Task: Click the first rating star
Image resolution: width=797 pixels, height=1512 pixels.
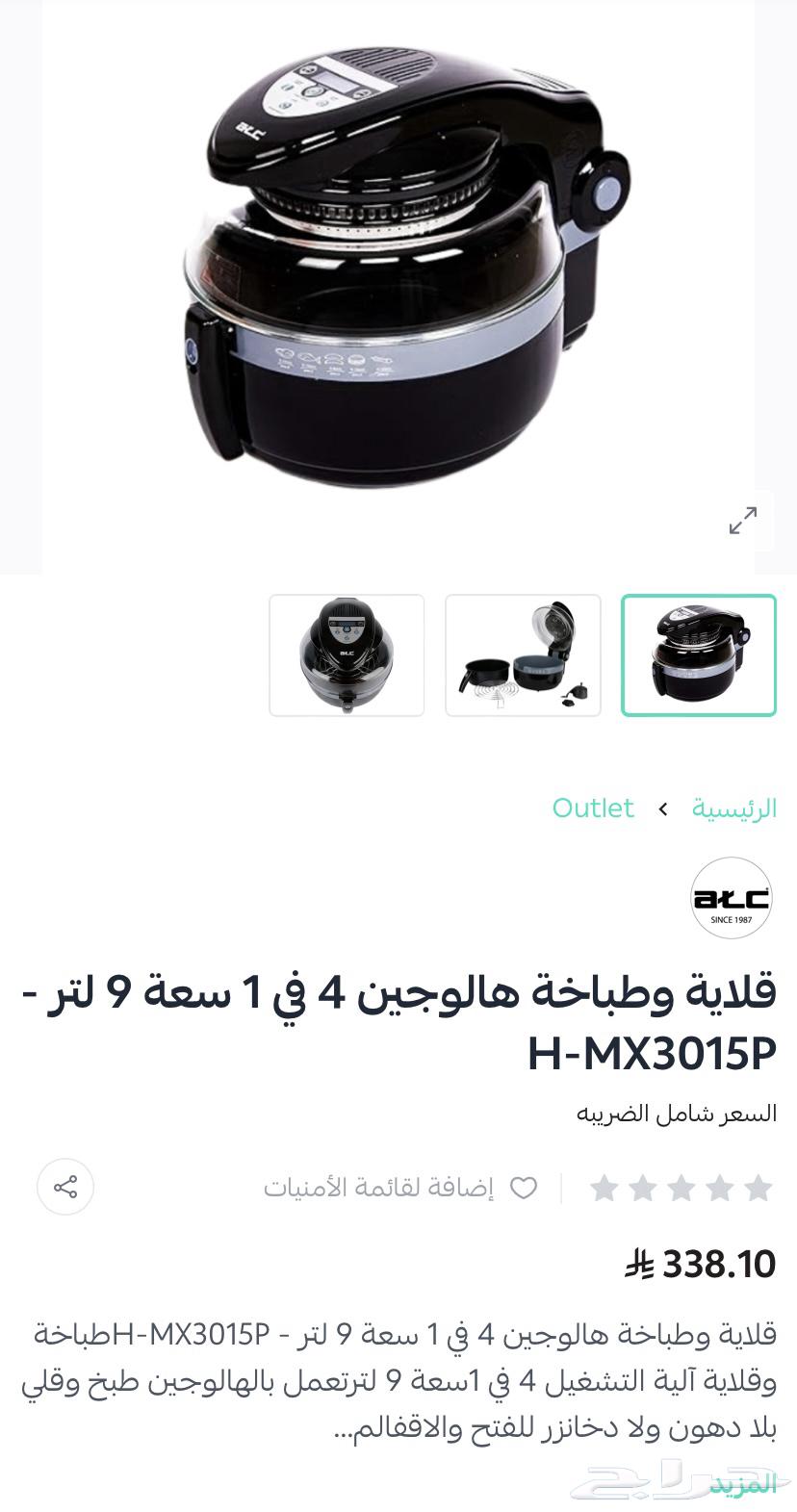Action: [x=604, y=1188]
